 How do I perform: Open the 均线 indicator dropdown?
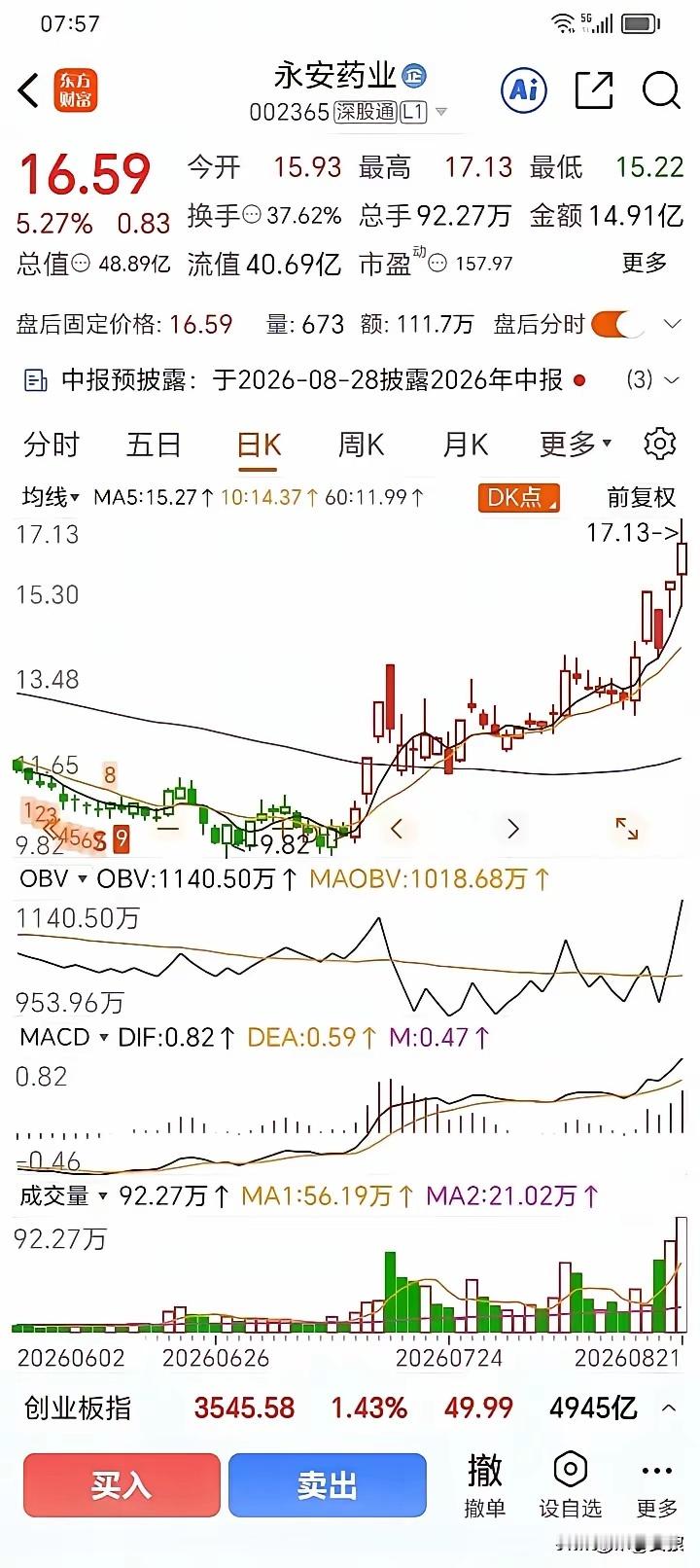tap(51, 497)
